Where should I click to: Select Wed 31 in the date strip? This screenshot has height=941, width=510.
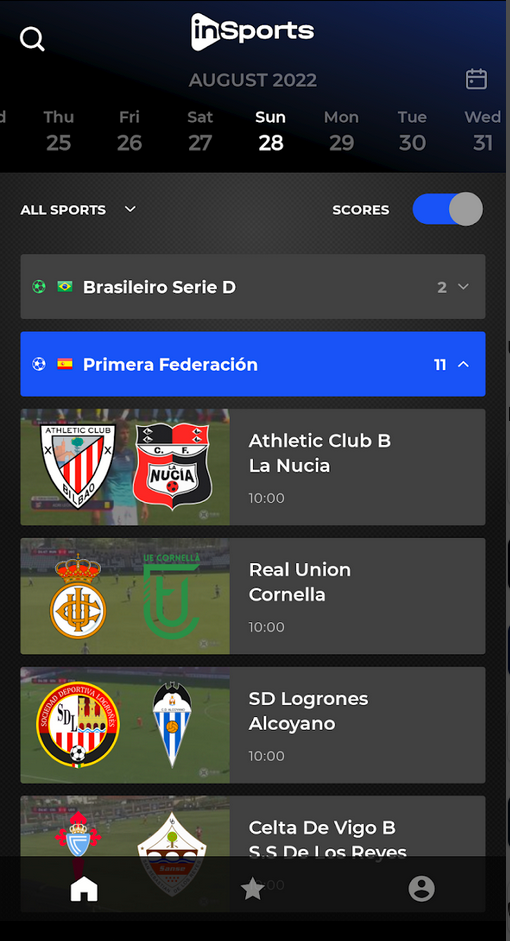coord(482,130)
